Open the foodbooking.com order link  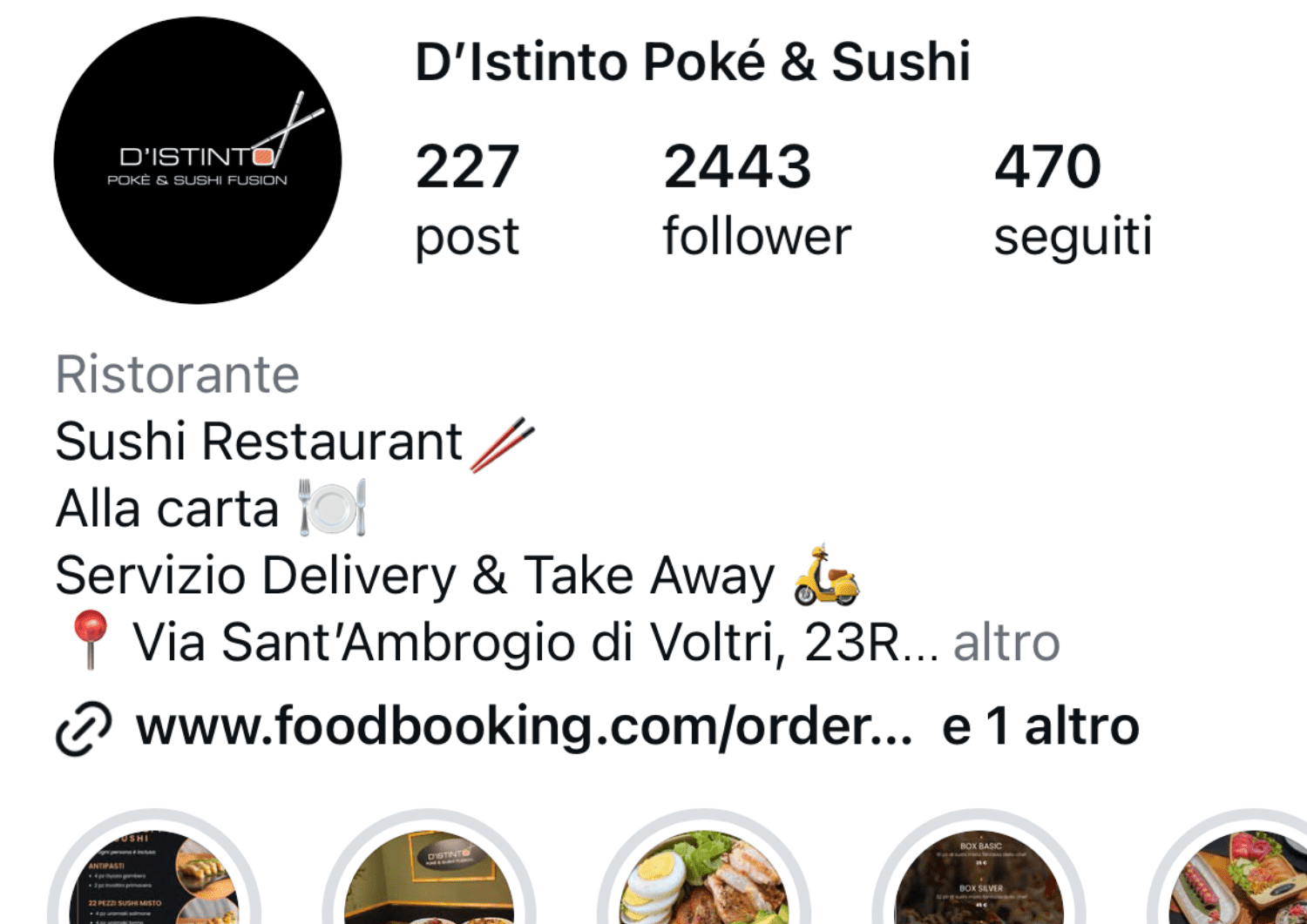click(524, 726)
